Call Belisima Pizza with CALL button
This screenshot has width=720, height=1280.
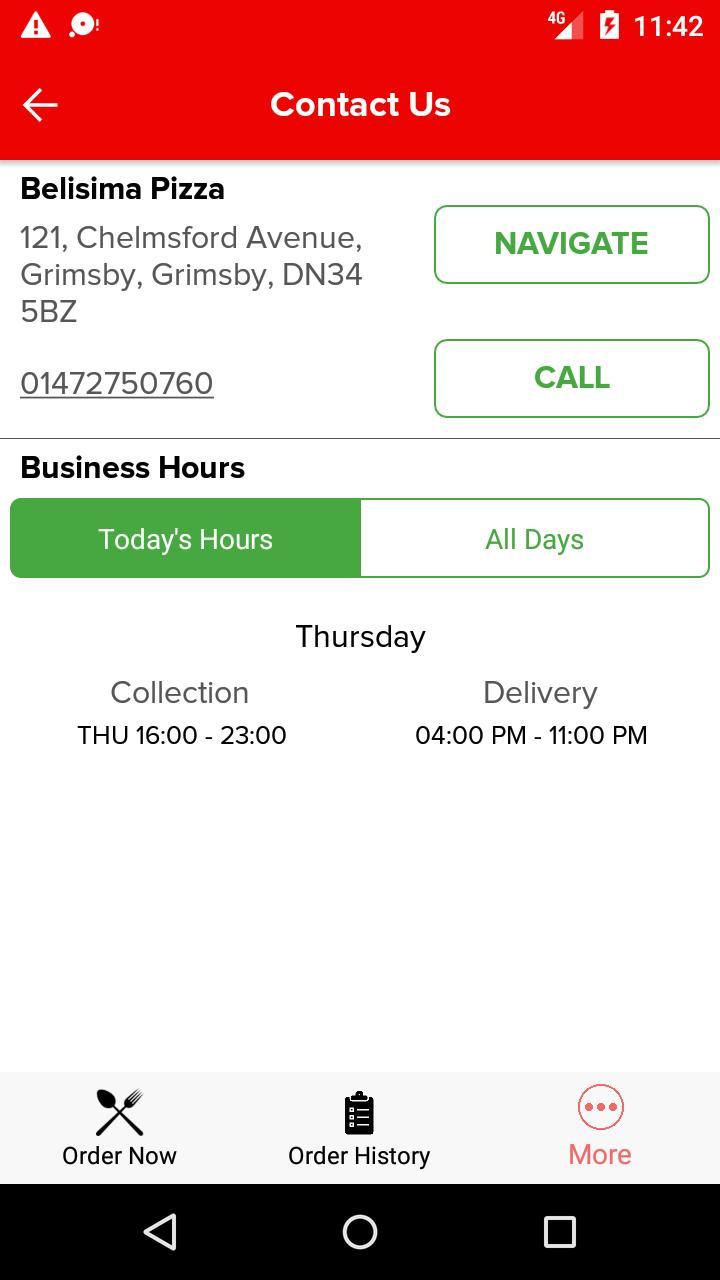tap(571, 378)
